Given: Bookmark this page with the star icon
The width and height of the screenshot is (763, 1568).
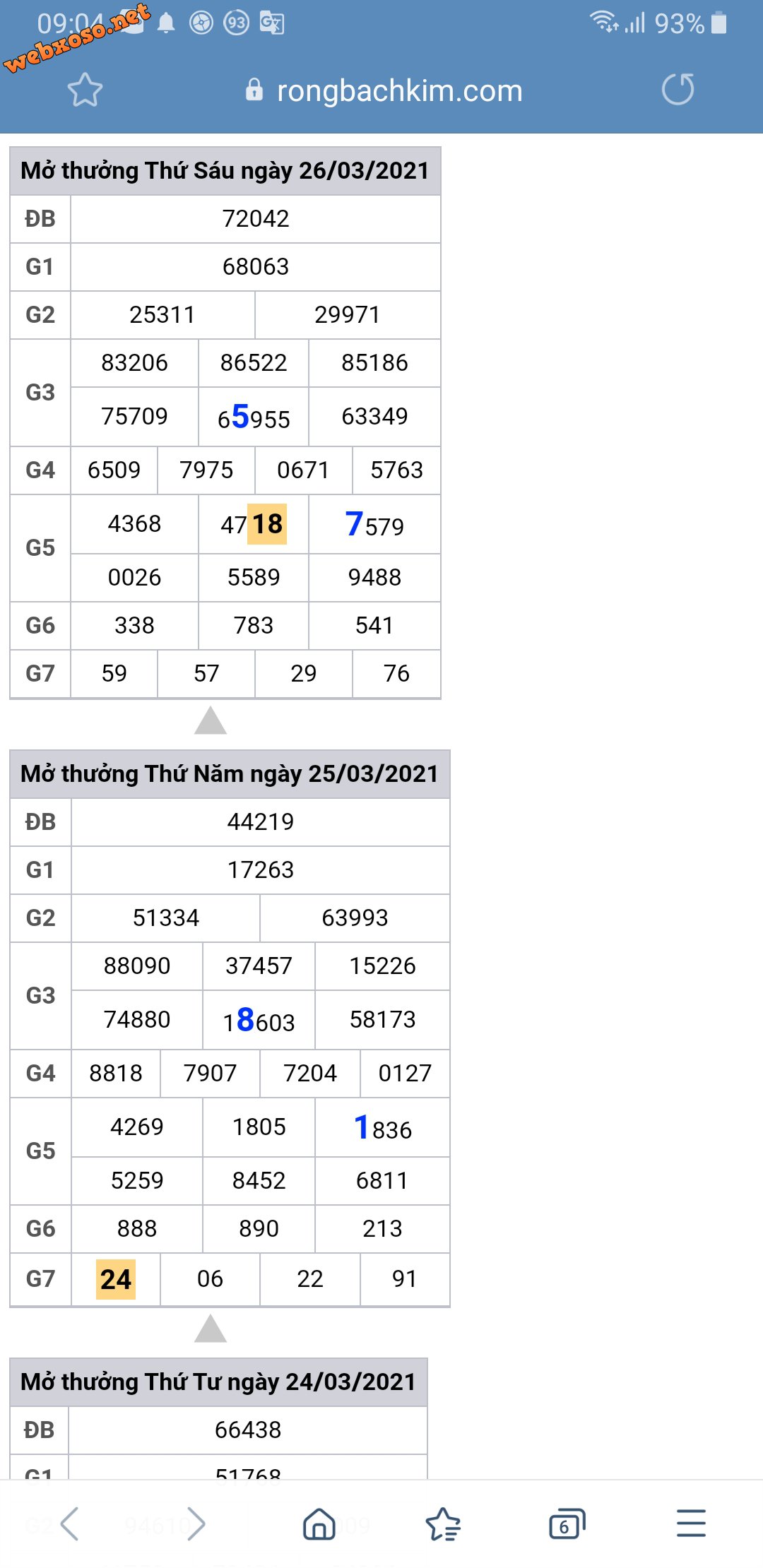Looking at the screenshot, I should point(85,90).
